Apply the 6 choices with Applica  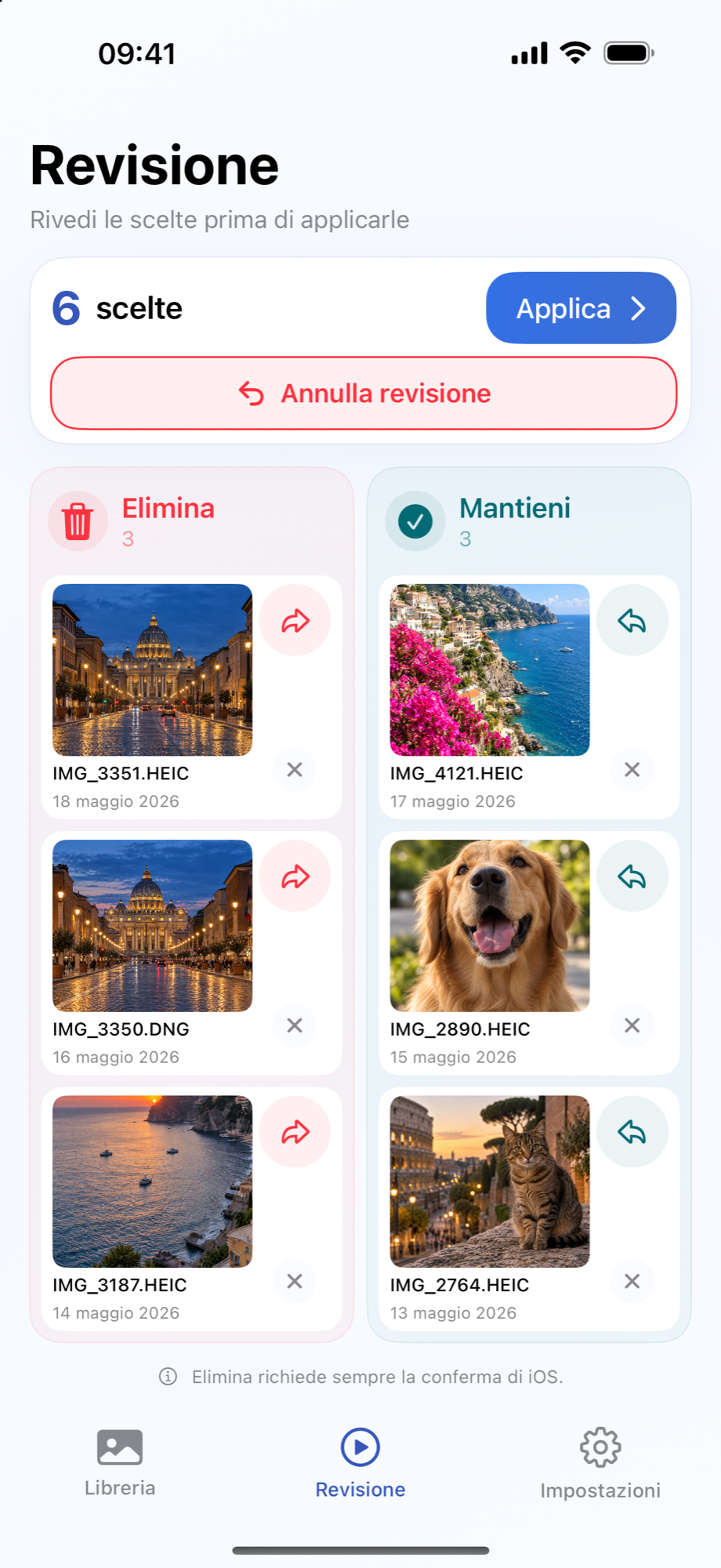pos(581,308)
